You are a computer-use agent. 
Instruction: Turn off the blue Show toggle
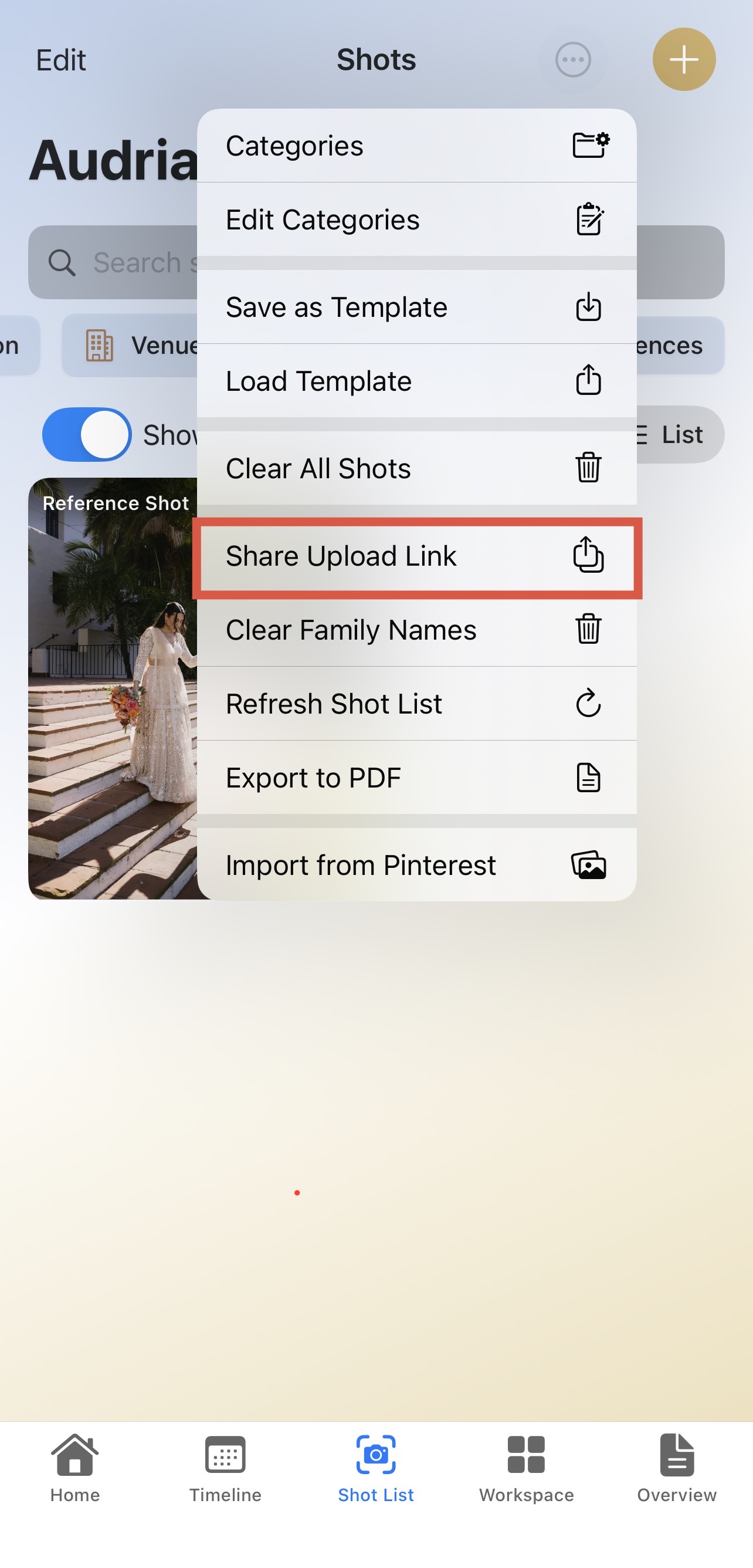click(x=86, y=435)
